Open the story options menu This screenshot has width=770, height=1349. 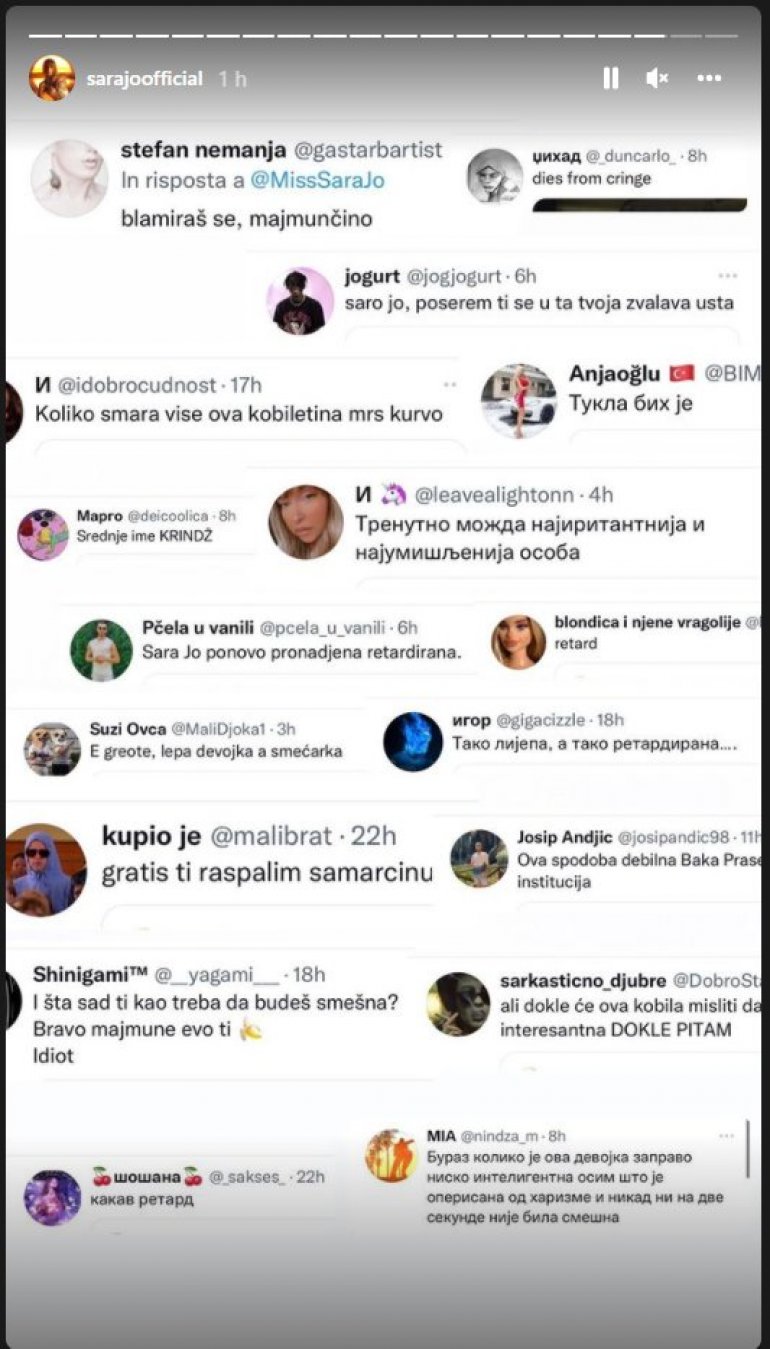click(709, 78)
